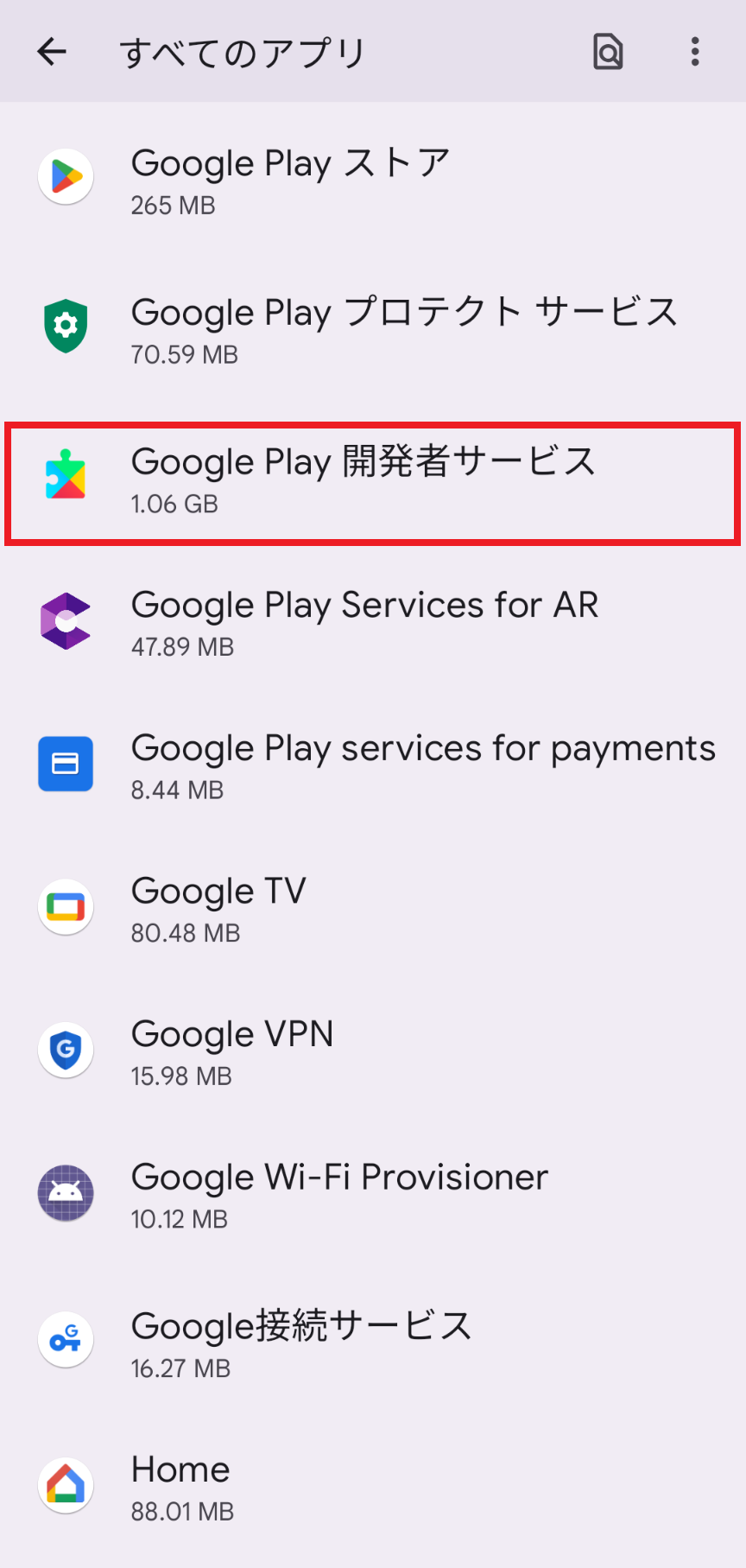The height and width of the screenshot is (1568, 746).
Task: Open the overflow menu
Action: pyautogui.click(x=695, y=52)
